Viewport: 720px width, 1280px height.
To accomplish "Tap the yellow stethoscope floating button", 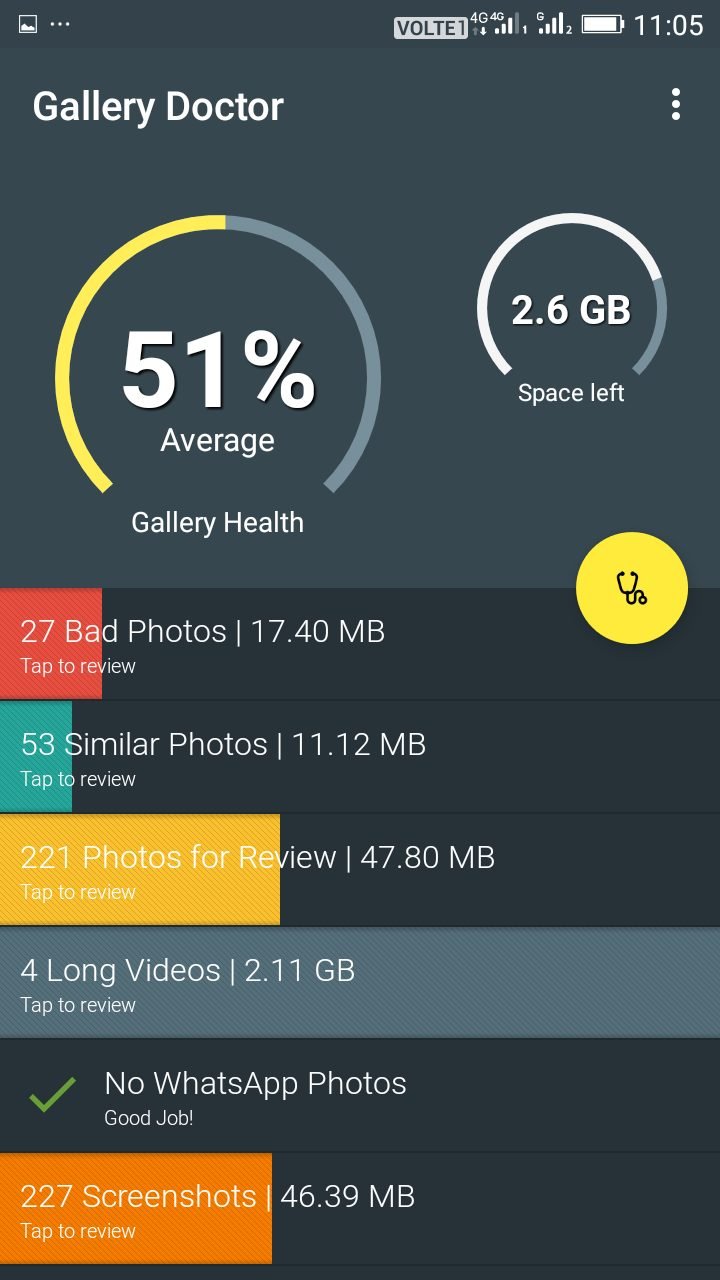I will coord(632,588).
